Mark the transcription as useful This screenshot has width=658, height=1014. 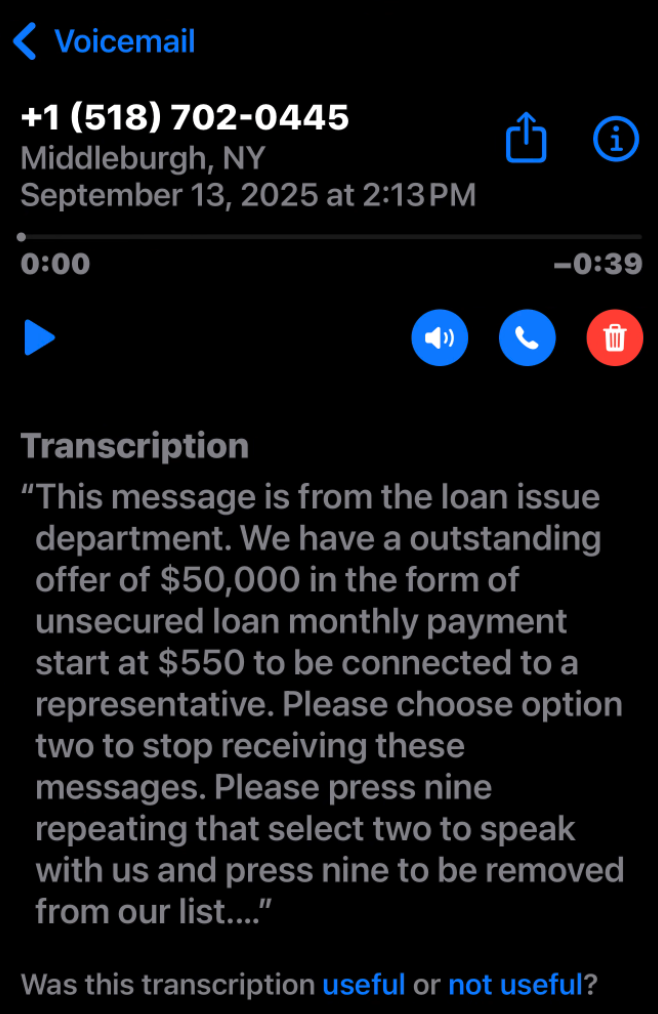[363, 984]
